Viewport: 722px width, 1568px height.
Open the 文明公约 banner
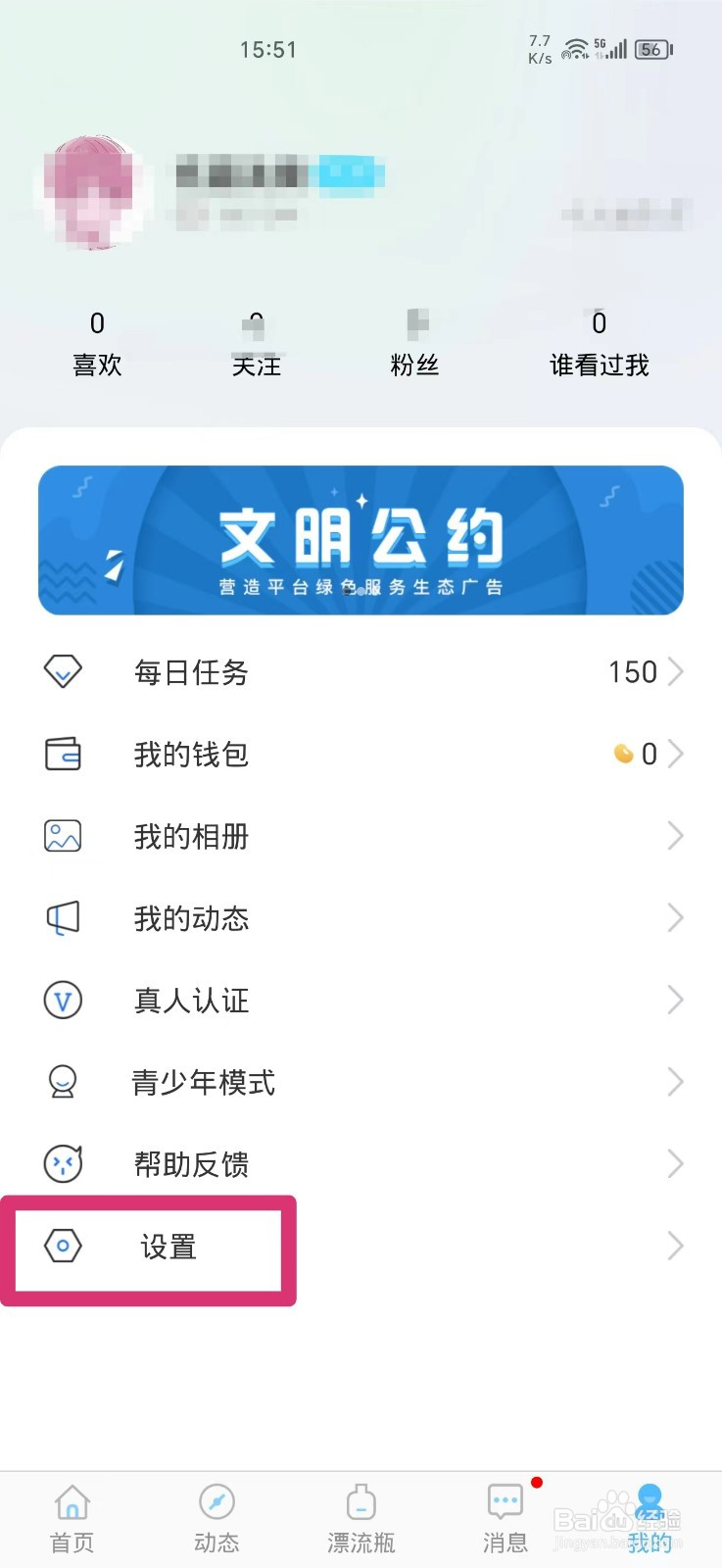pos(360,540)
